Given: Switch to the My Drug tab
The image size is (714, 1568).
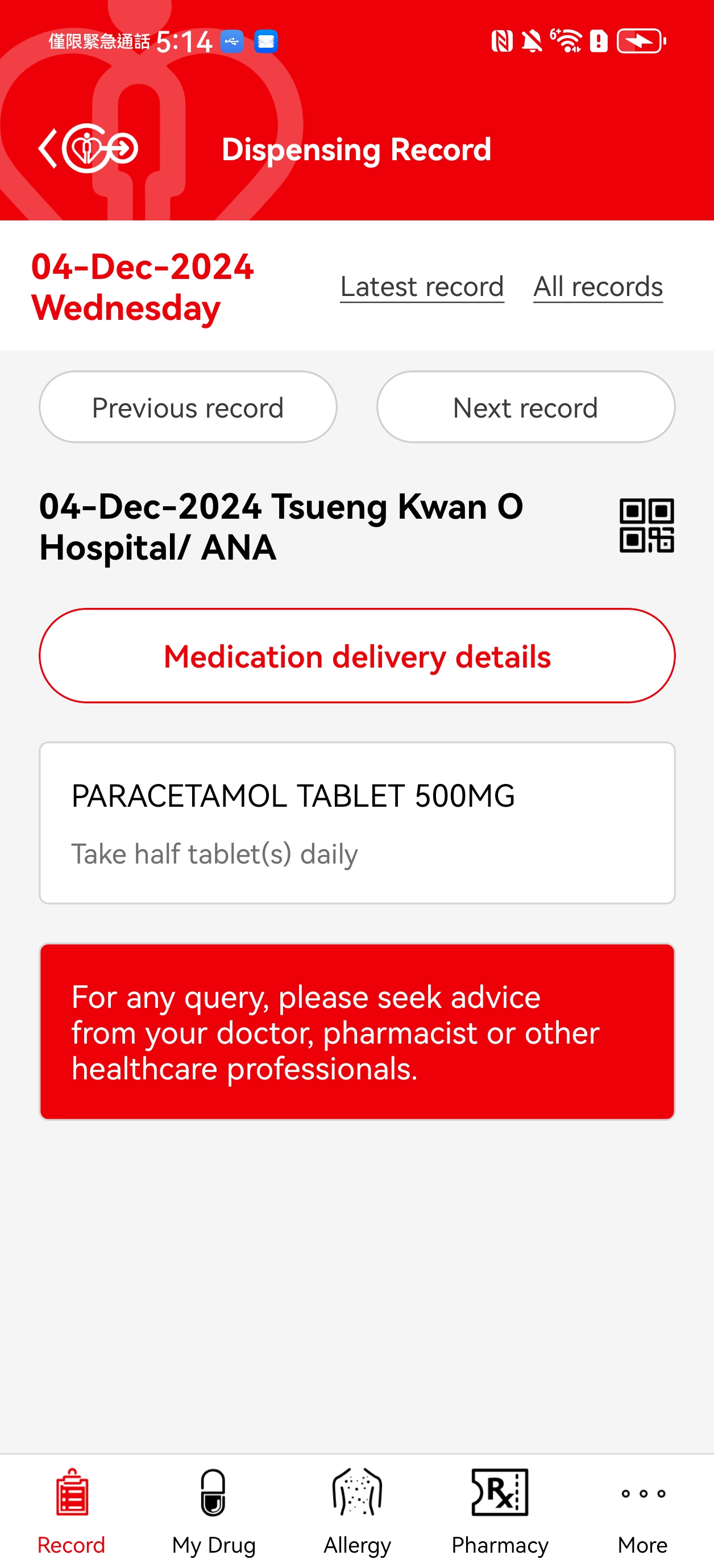Looking at the screenshot, I should pyautogui.click(x=214, y=1511).
